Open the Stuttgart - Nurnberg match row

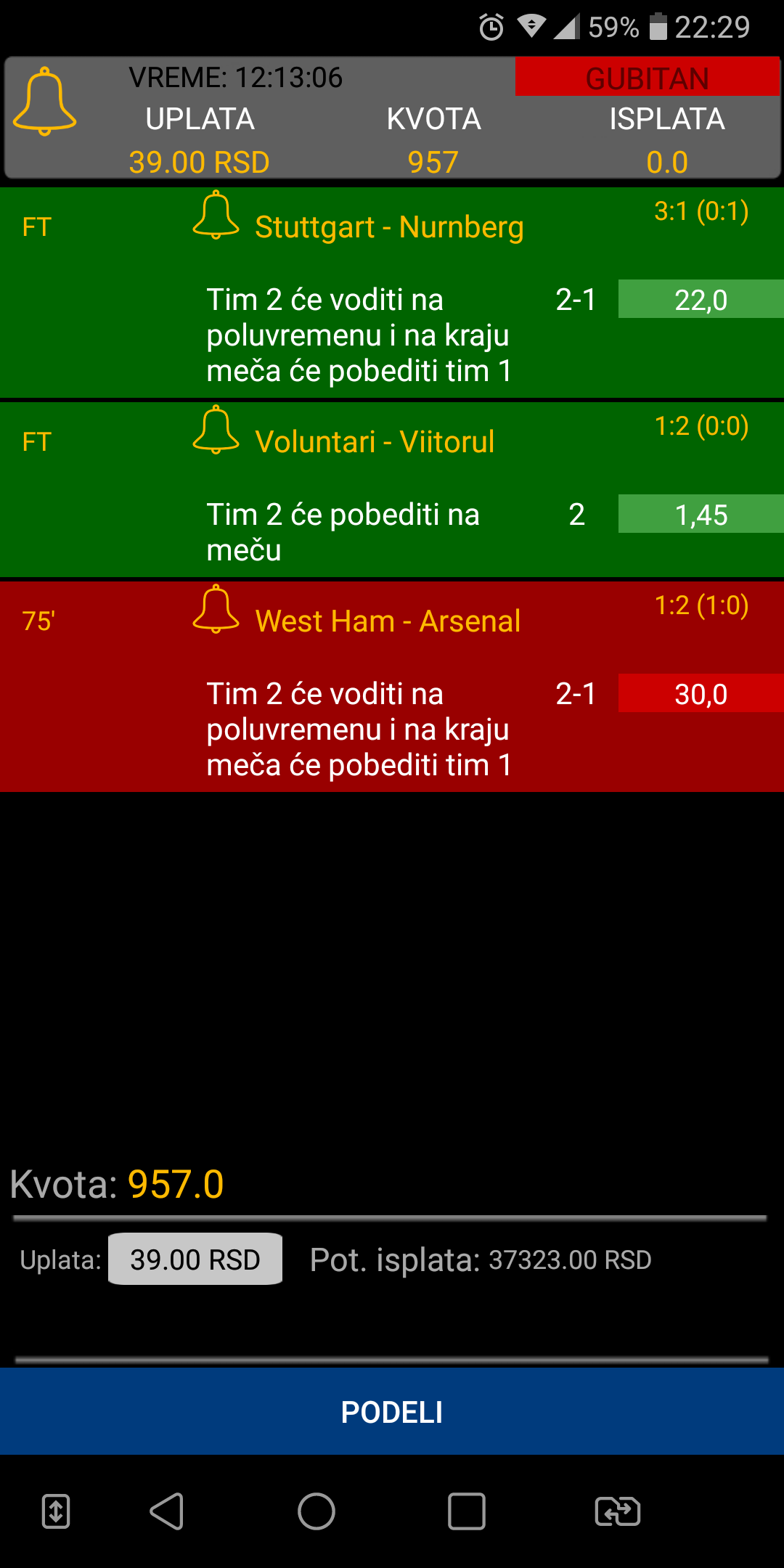(x=392, y=293)
